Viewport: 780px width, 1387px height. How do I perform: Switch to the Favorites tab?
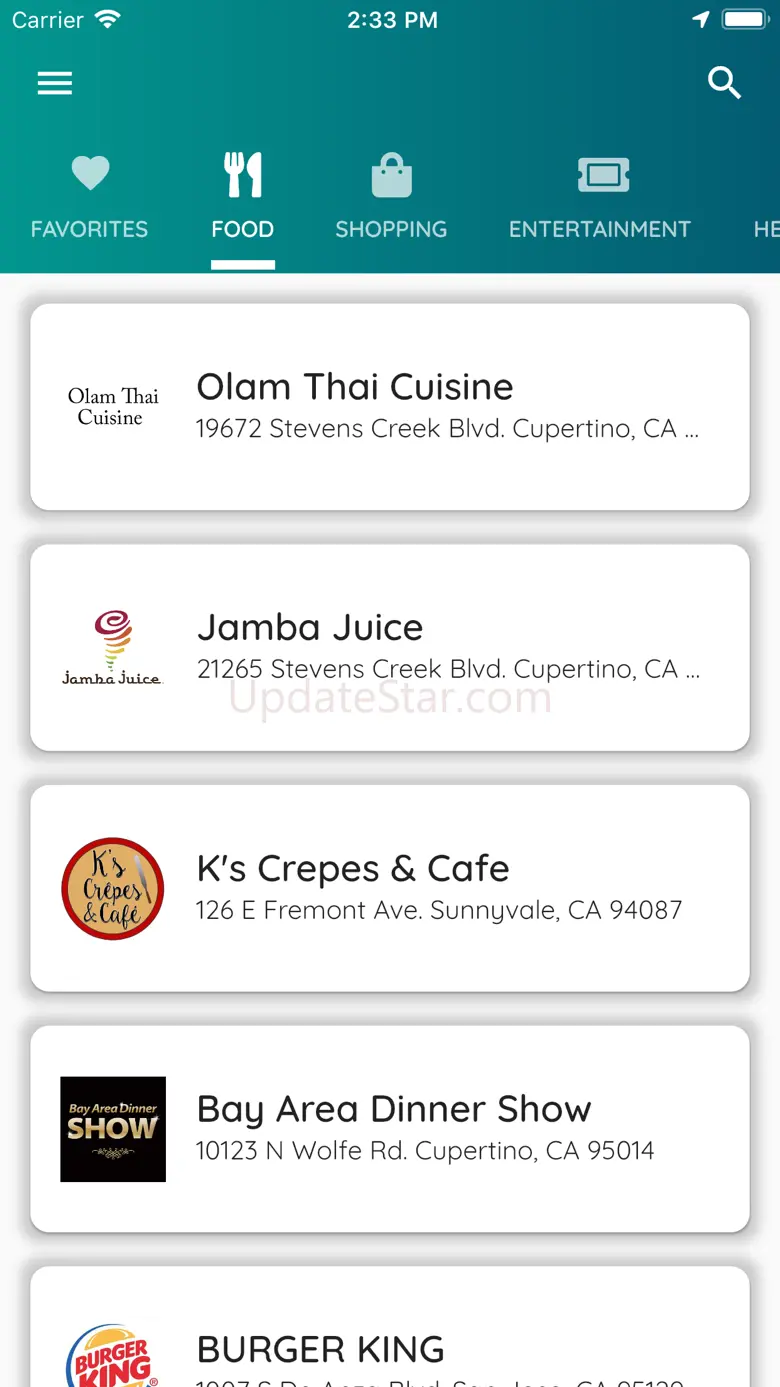[x=89, y=197]
